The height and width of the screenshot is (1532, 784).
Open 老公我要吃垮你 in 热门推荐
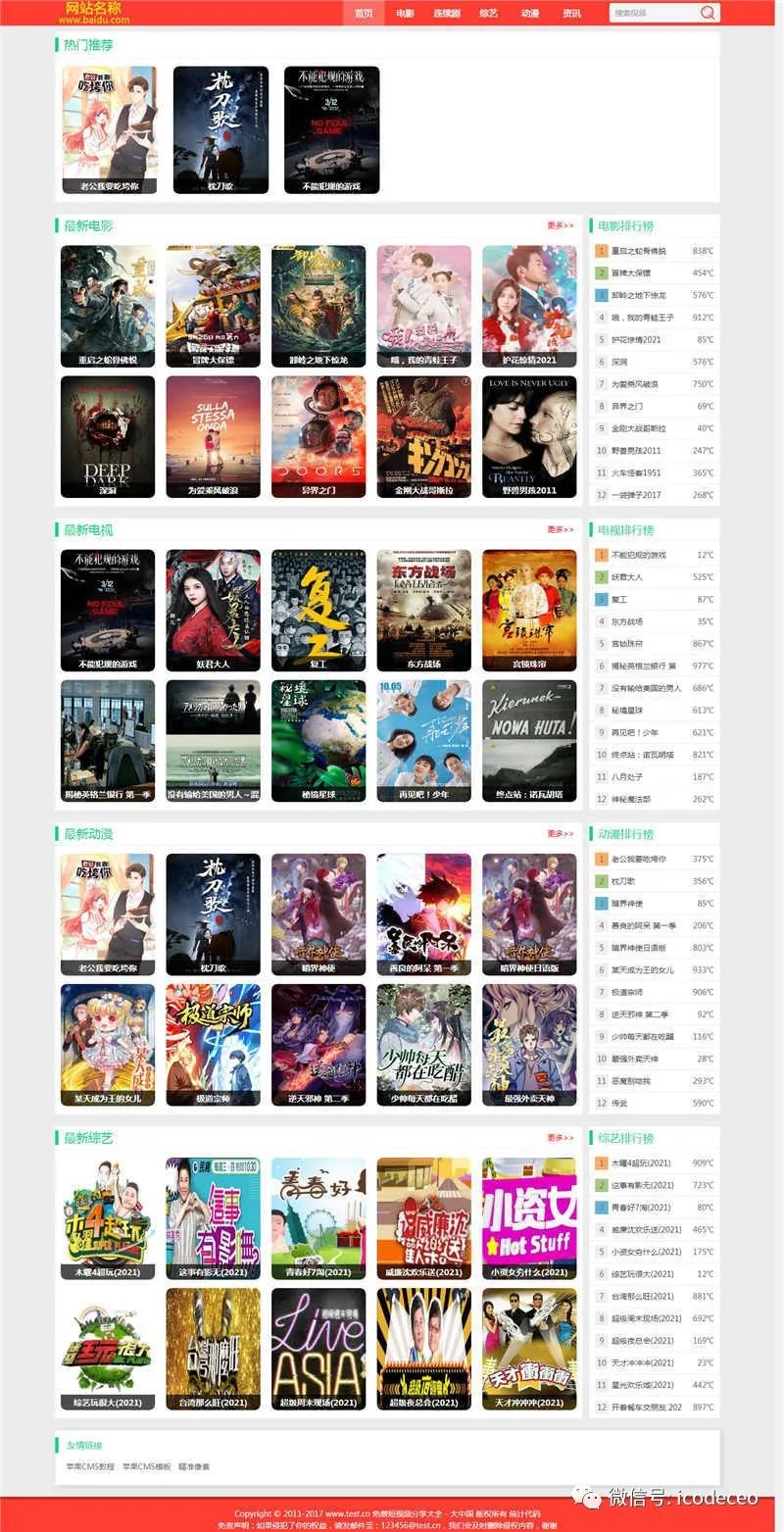tap(110, 129)
